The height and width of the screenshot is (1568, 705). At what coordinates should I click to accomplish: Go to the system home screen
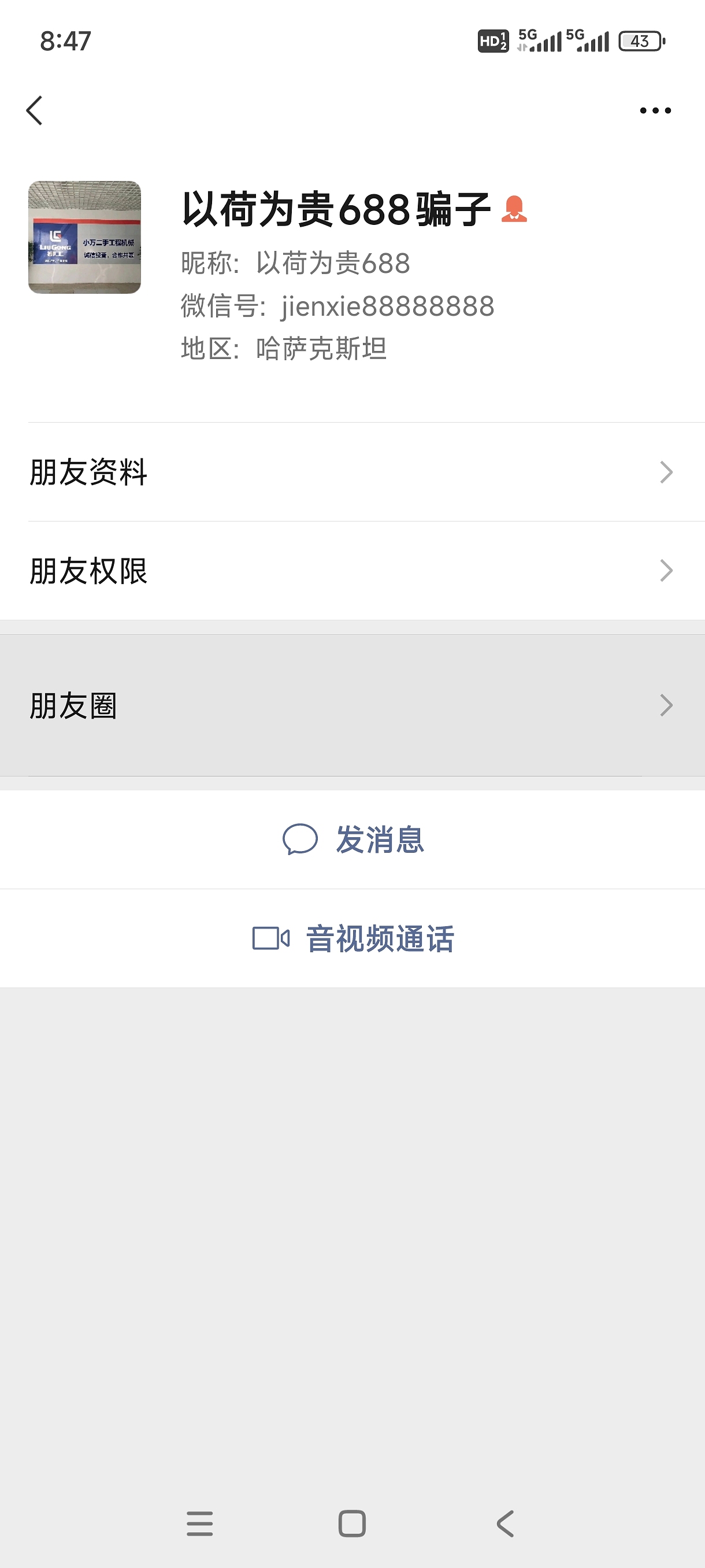click(352, 1523)
